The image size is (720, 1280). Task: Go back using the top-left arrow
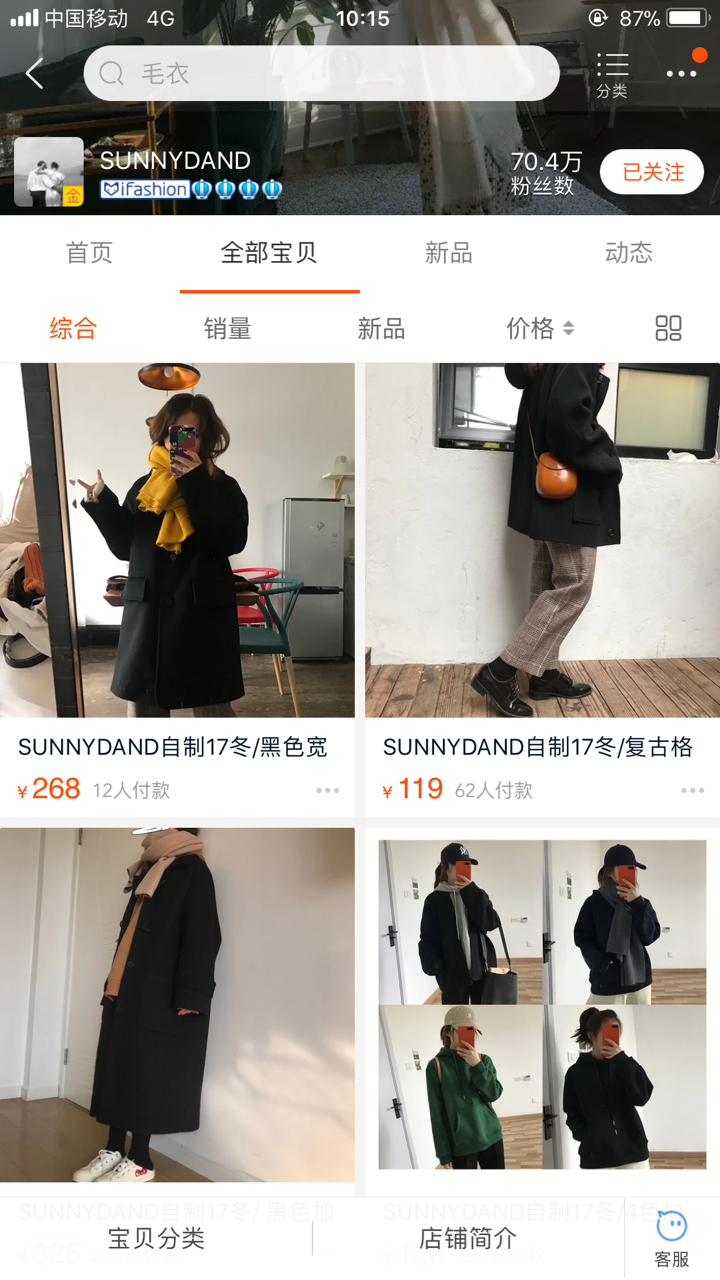[x=35, y=73]
